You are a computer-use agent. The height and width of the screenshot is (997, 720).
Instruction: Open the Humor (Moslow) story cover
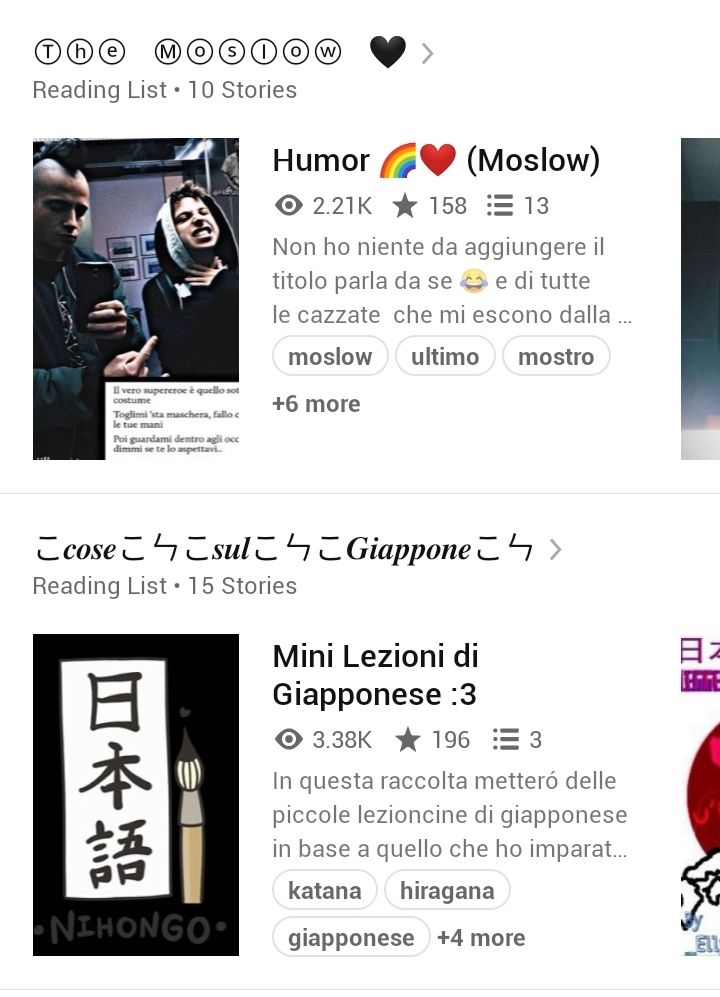coord(136,299)
